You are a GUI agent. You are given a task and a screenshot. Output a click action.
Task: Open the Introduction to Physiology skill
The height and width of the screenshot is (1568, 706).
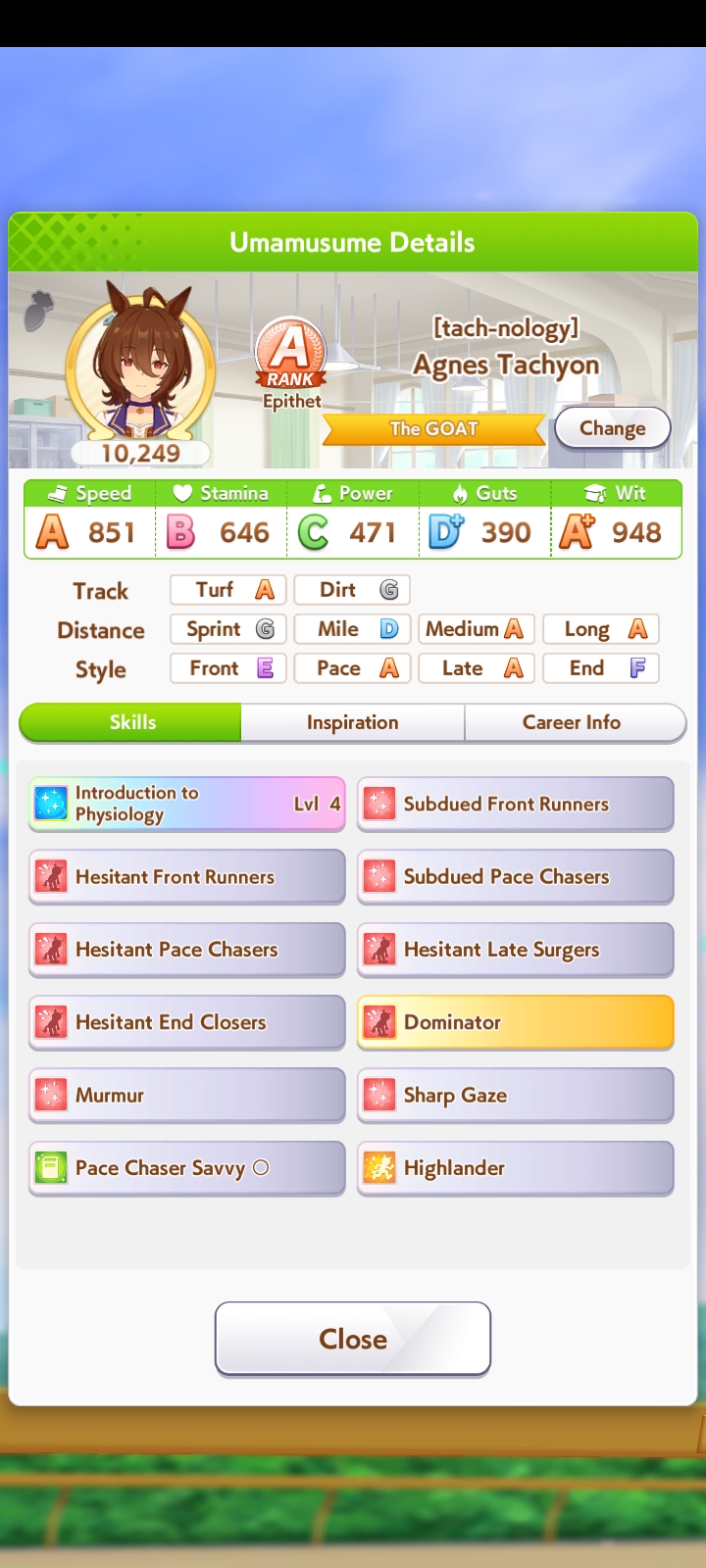tap(186, 804)
